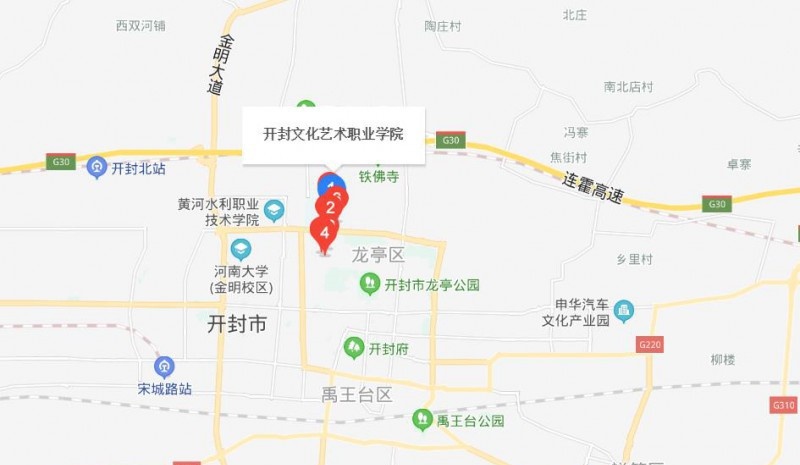Tap the 禹王台公园 park icon
Viewport: 800px width, 465px height.
pos(423,420)
